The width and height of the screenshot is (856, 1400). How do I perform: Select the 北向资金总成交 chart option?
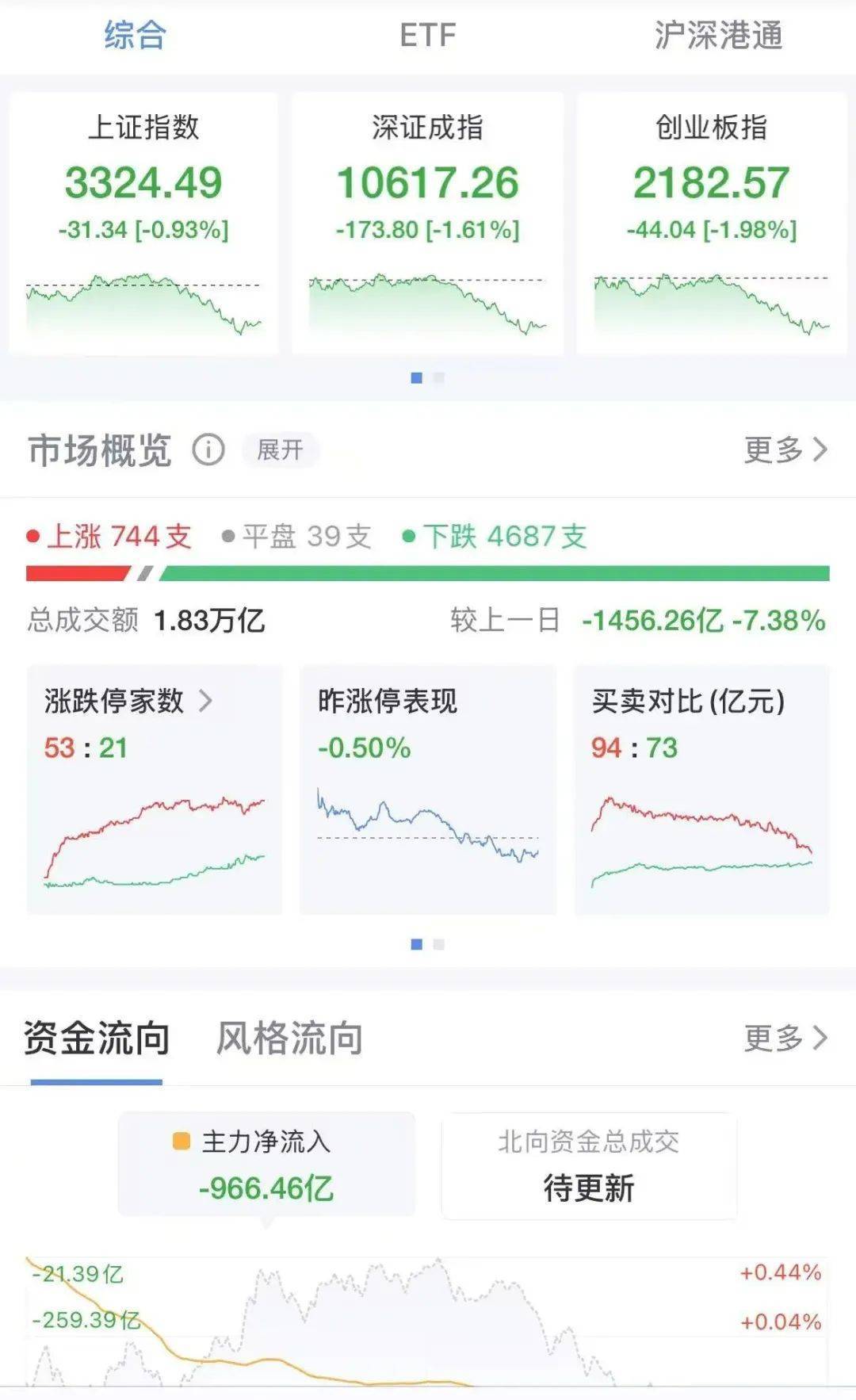click(589, 1165)
